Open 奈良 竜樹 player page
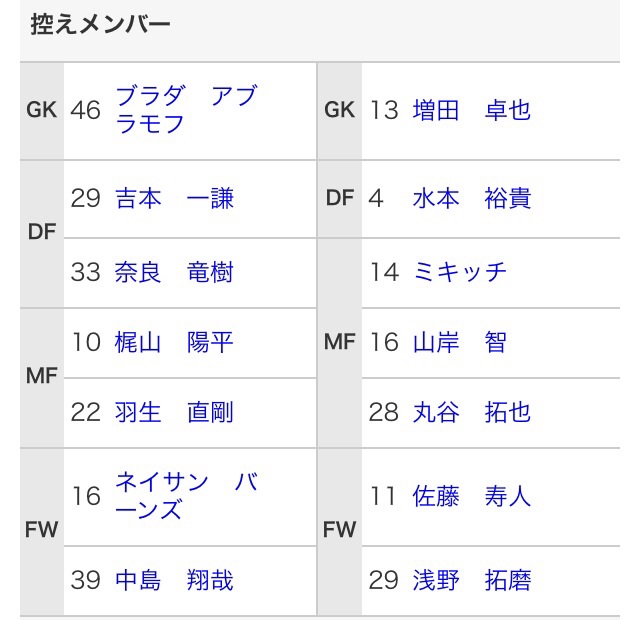 click(174, 272)
